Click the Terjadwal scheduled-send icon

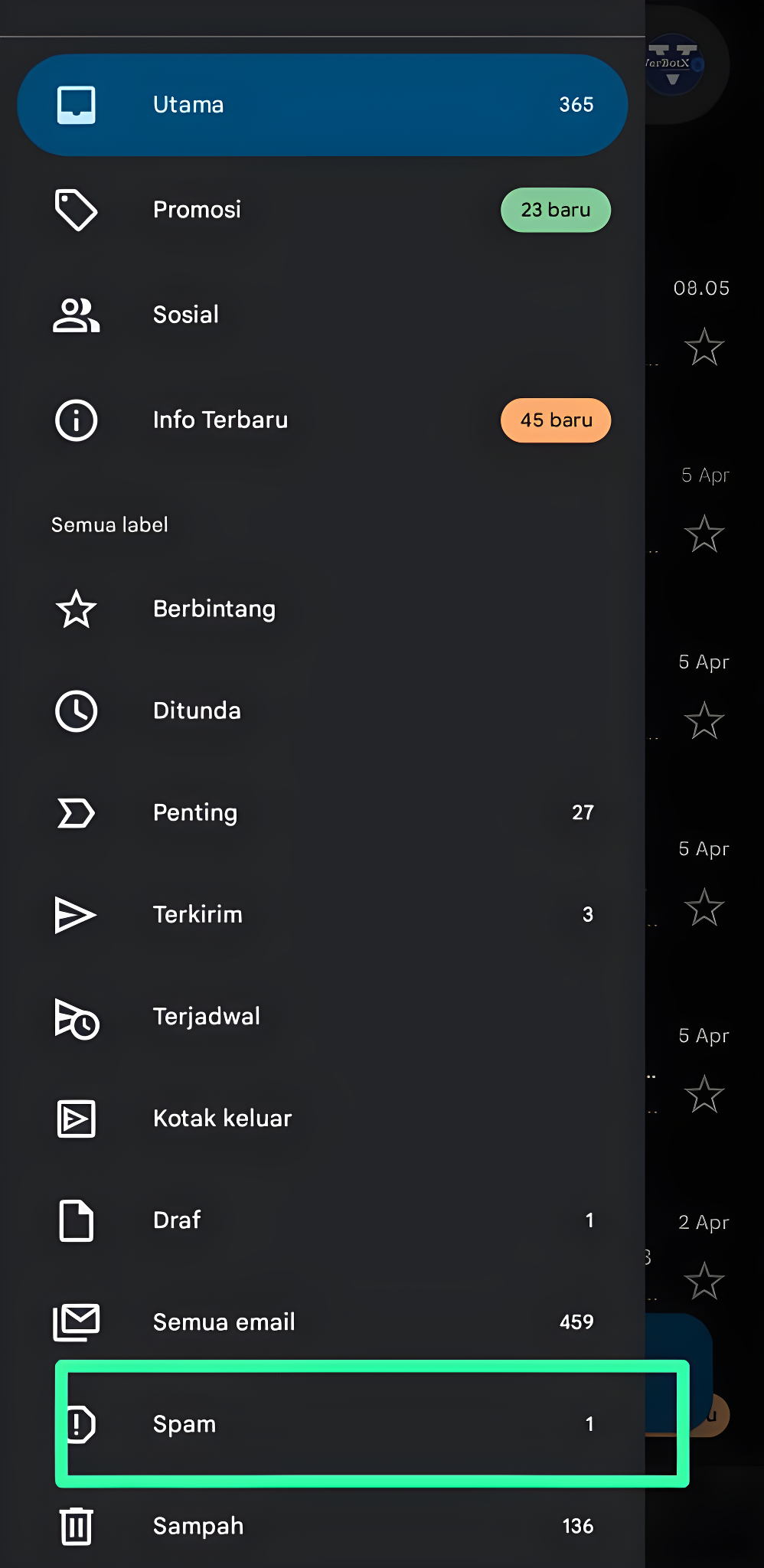pyautogui.click(x=76, y=1018)
